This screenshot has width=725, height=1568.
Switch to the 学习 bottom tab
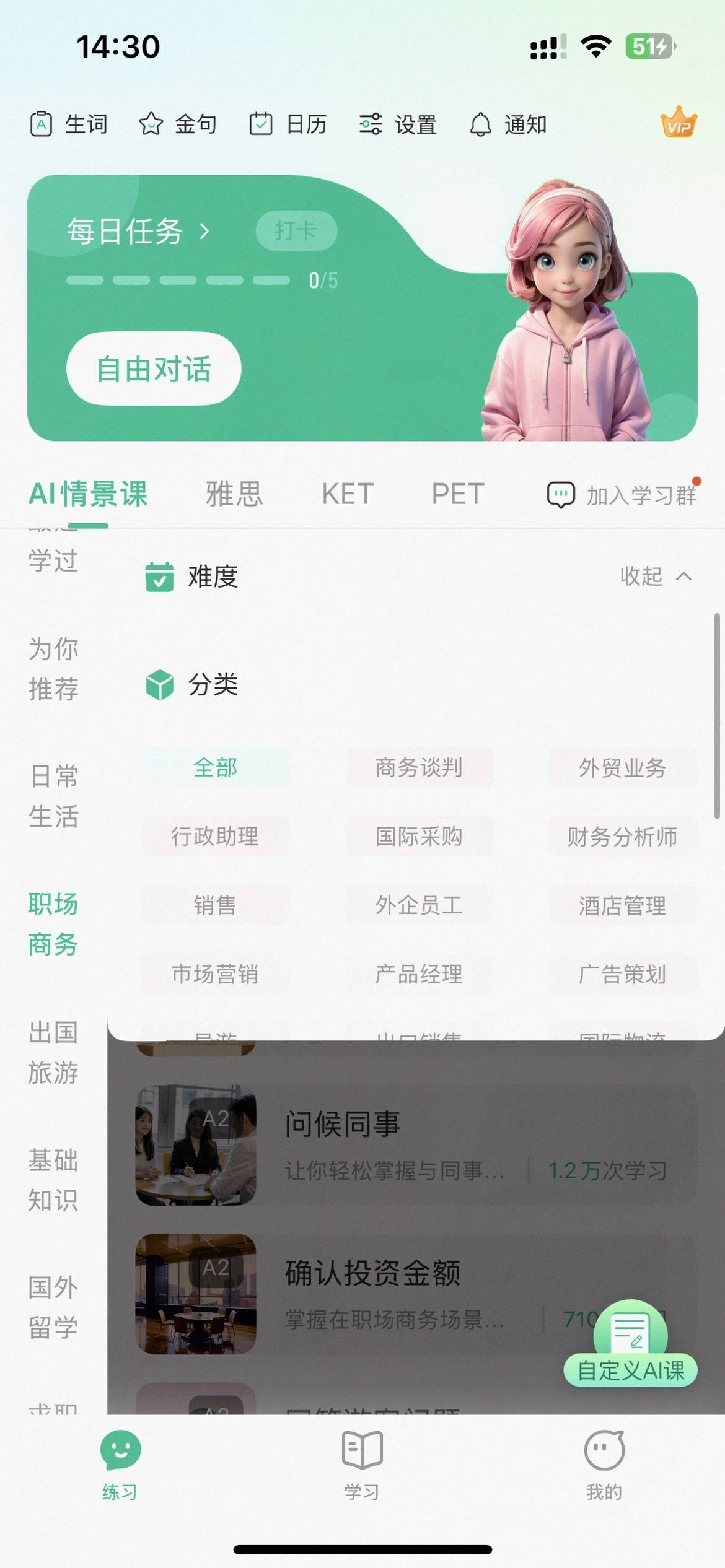pyautogui.click(x=362, y=1465)
